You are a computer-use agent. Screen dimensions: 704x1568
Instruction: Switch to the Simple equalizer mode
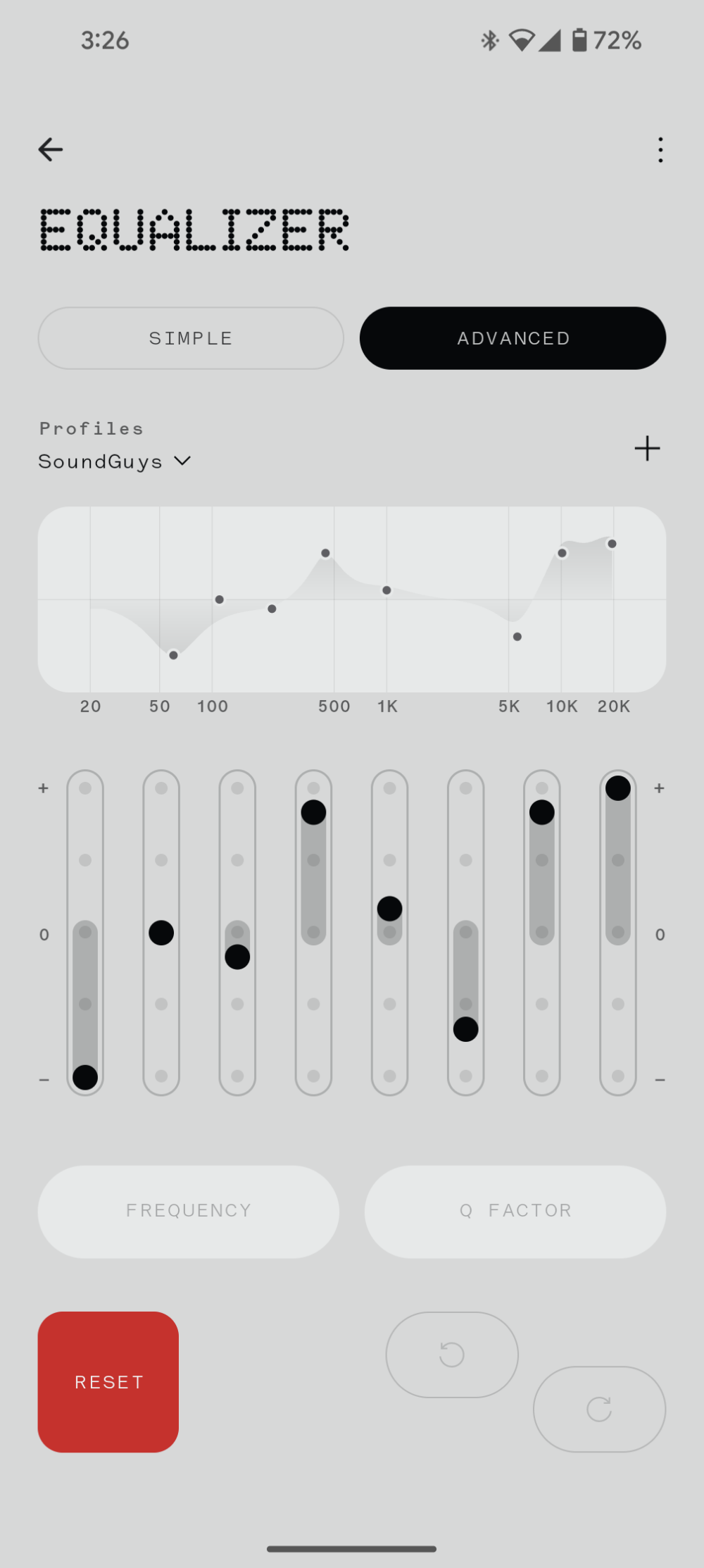[191, 338]
